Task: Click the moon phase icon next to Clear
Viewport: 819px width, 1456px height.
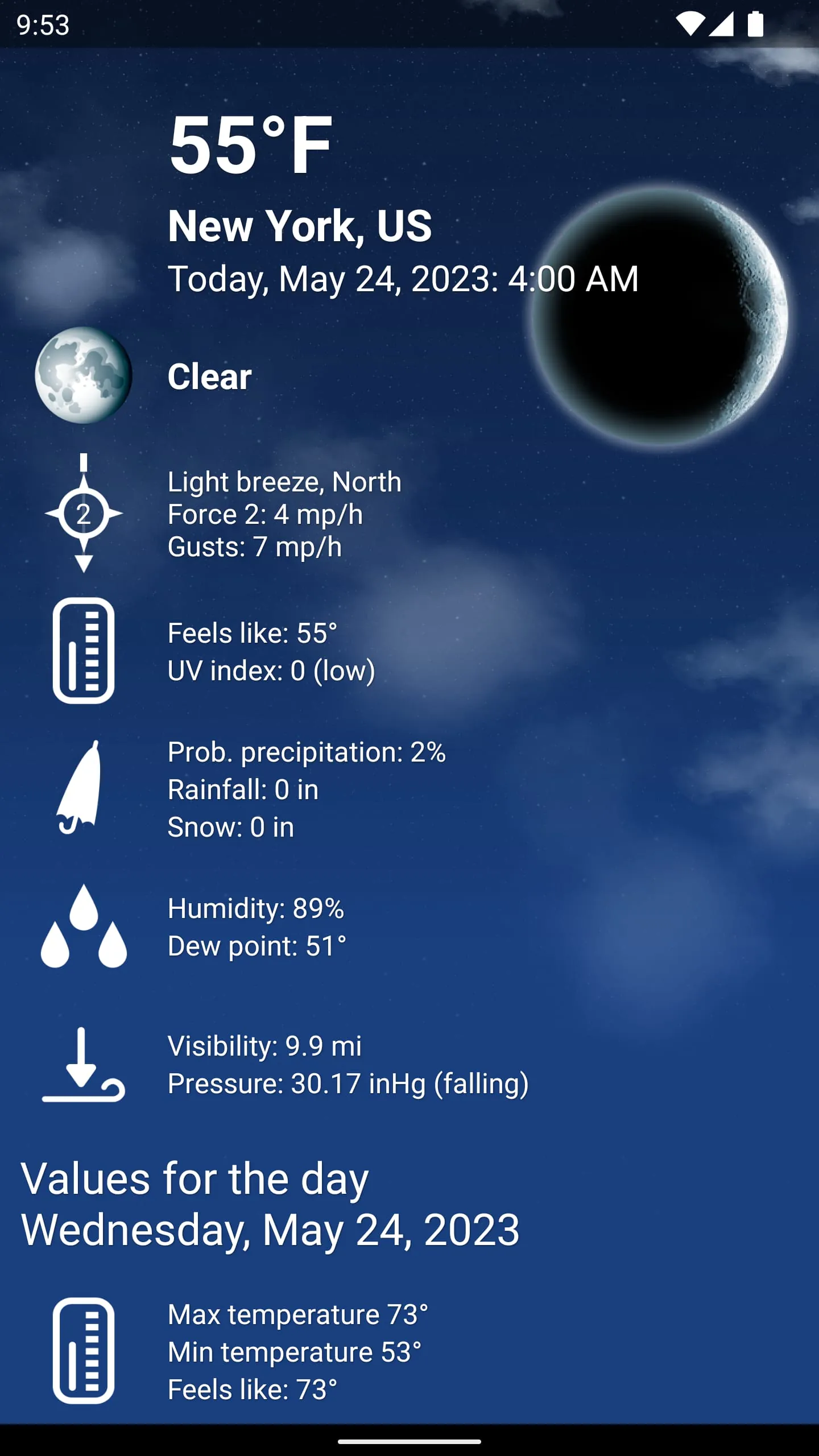Action: click(84, 377)
